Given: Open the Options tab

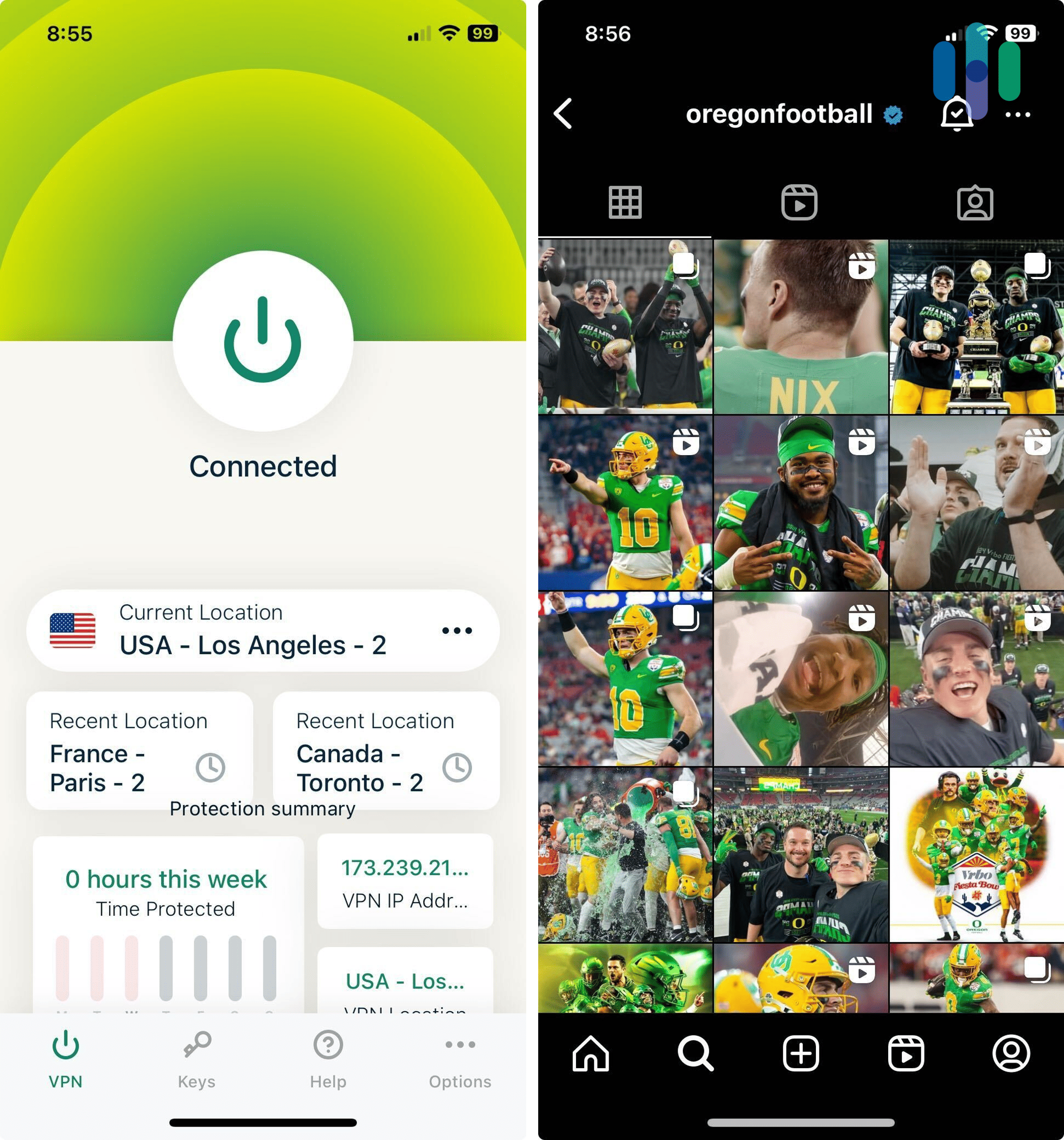Looking at the screenshot, I should tap(460, 1060).
